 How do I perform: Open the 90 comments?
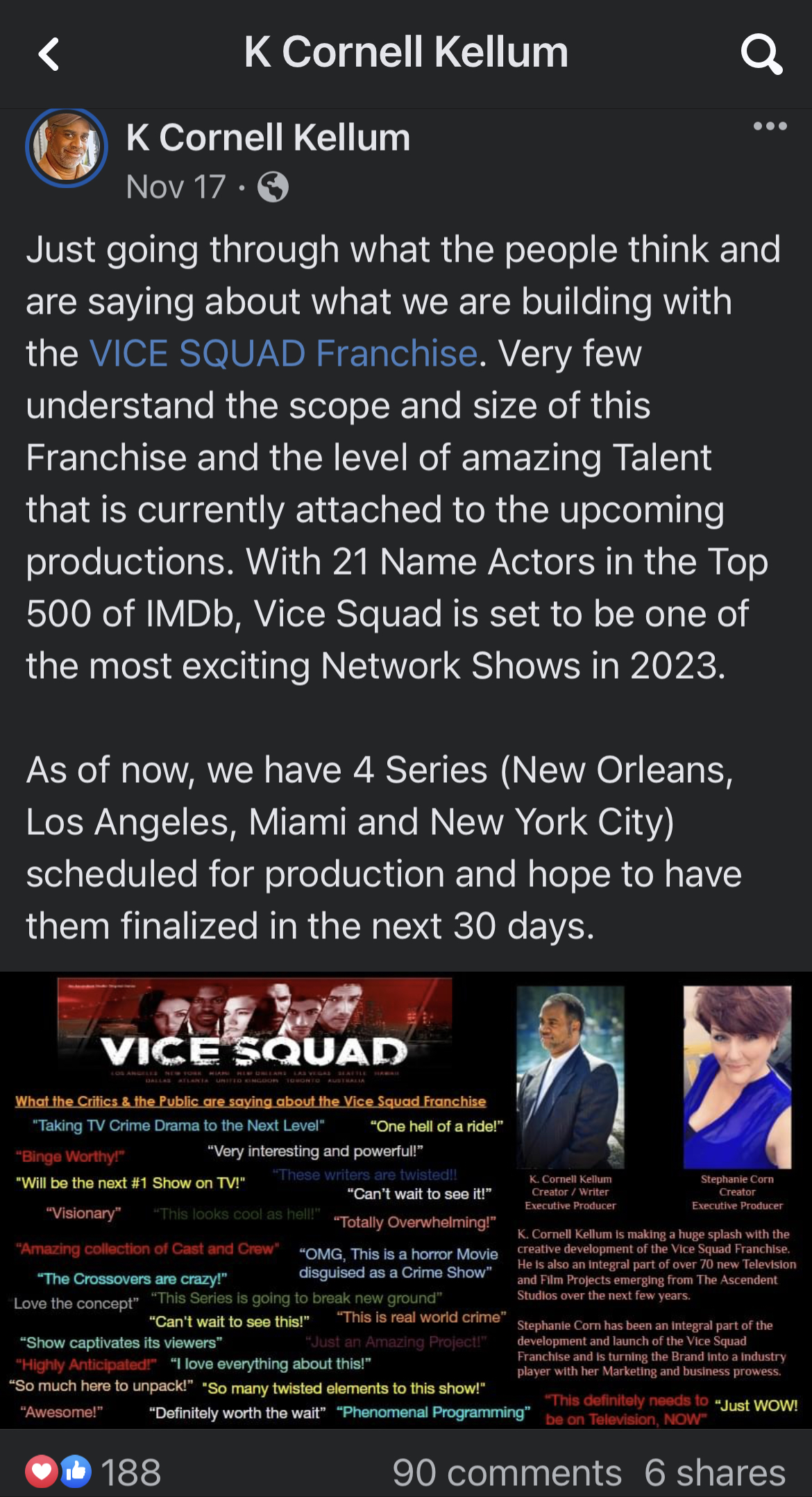pos(507,1472)
